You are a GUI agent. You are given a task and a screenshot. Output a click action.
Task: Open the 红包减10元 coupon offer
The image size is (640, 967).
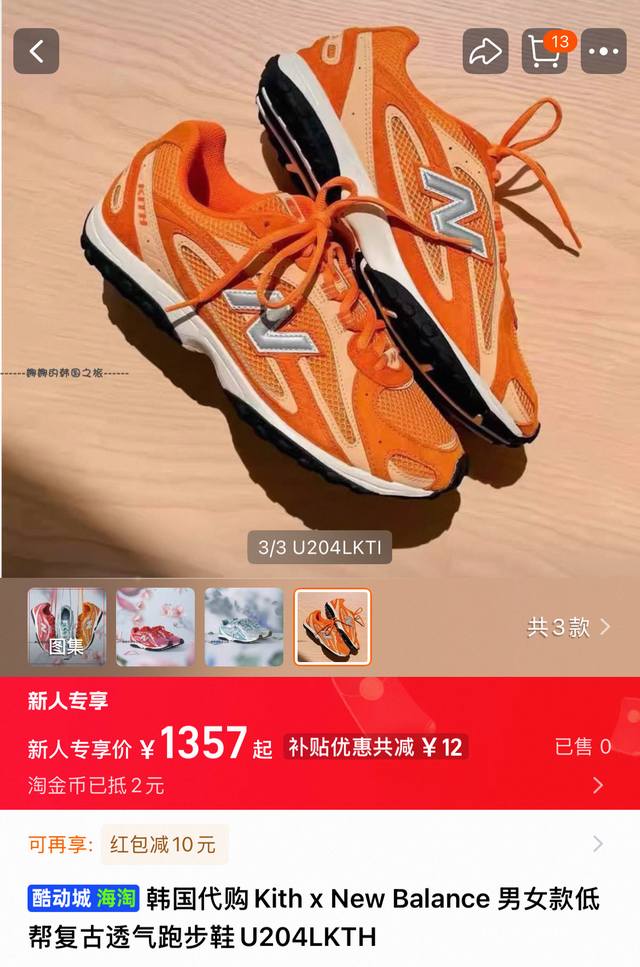[165, 844]
